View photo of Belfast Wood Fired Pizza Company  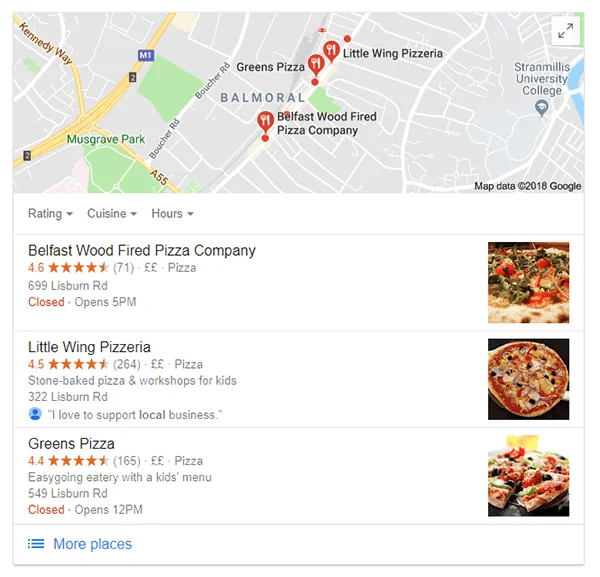click(x=528, y=283)
